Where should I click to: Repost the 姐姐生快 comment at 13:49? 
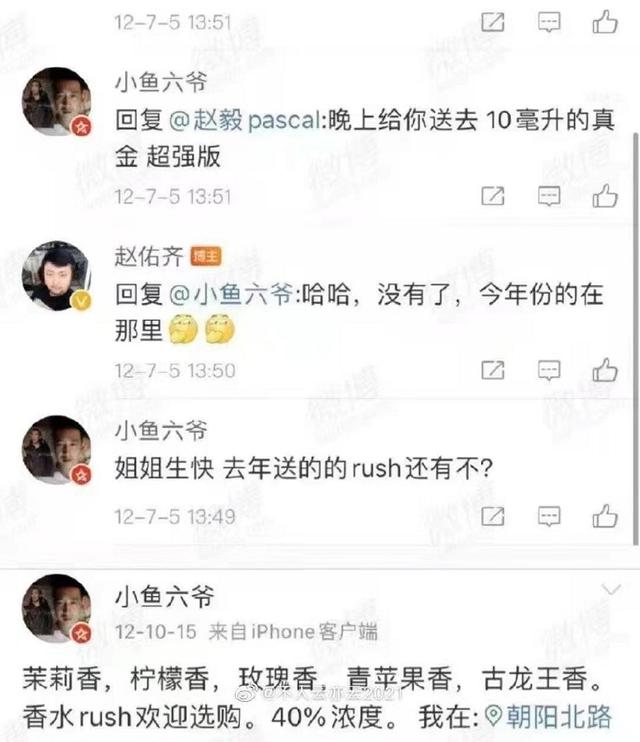492,516
